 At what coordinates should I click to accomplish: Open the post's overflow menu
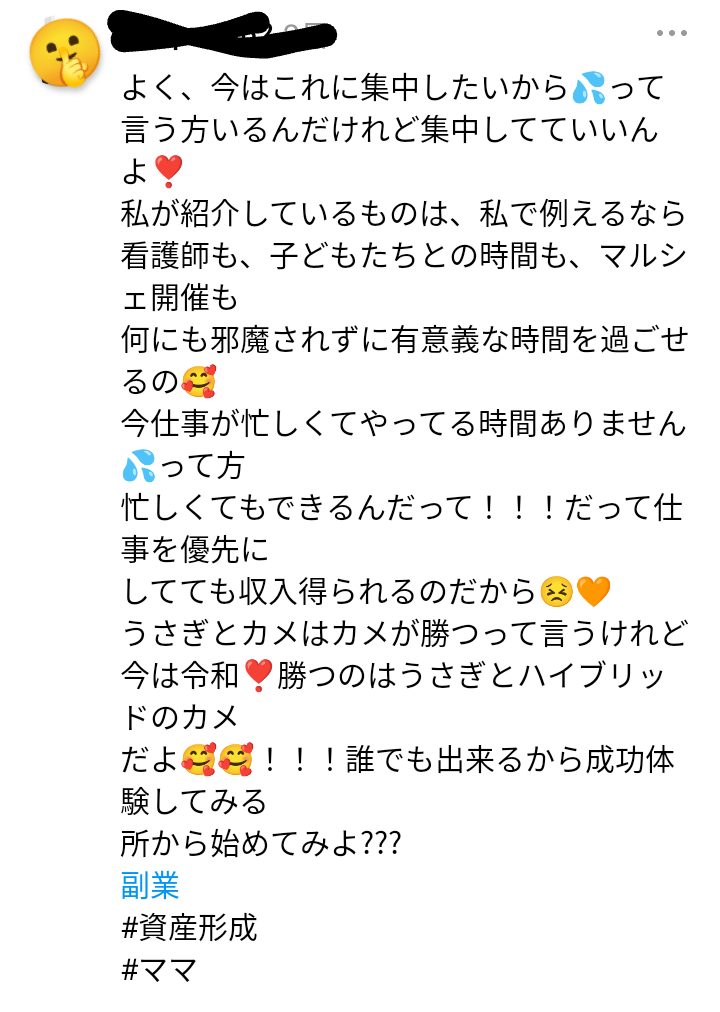tap(671, 33)
